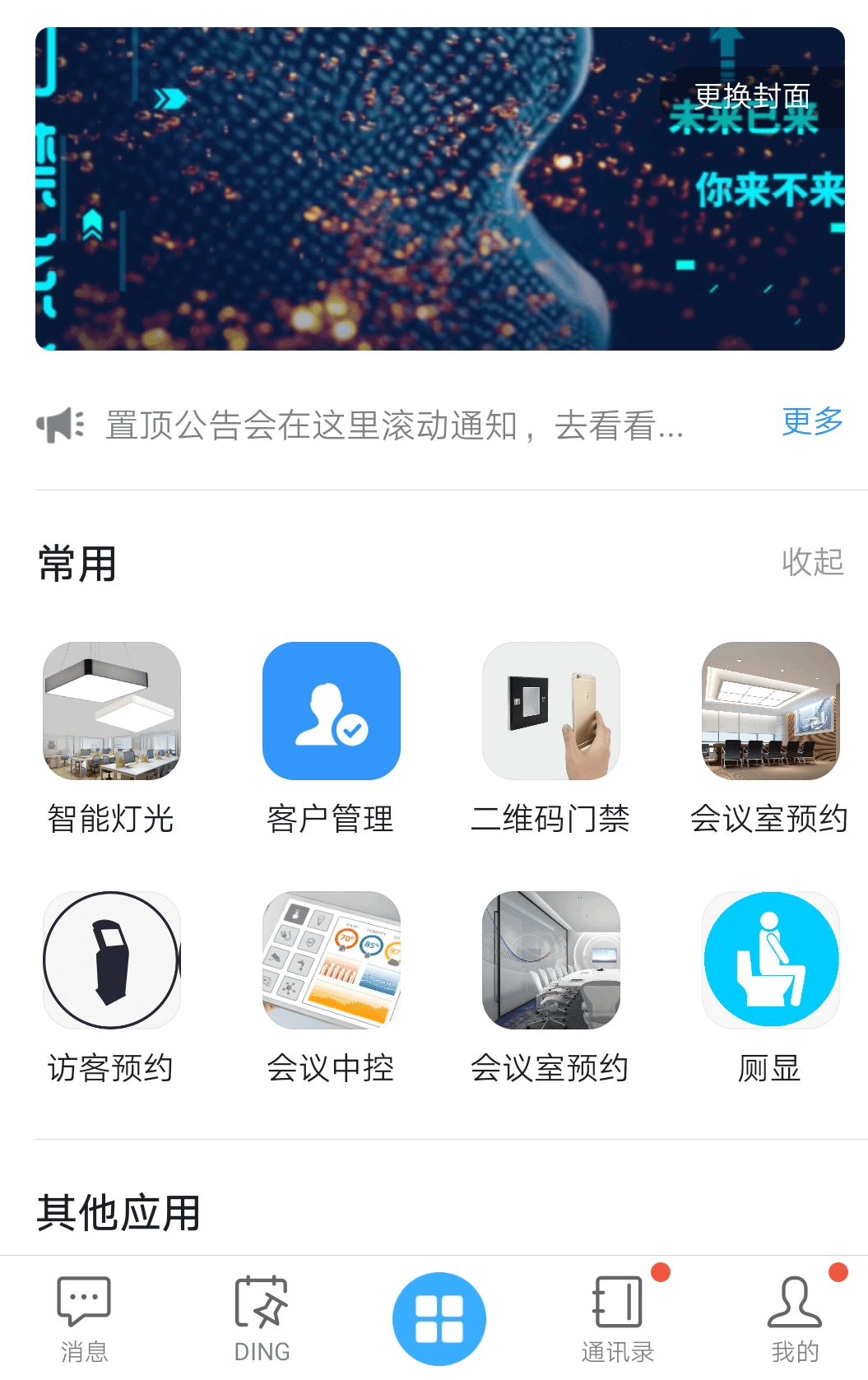View 更多 announcements
The height and width of the screenshot is (1380, 868).
coord(812,421)
